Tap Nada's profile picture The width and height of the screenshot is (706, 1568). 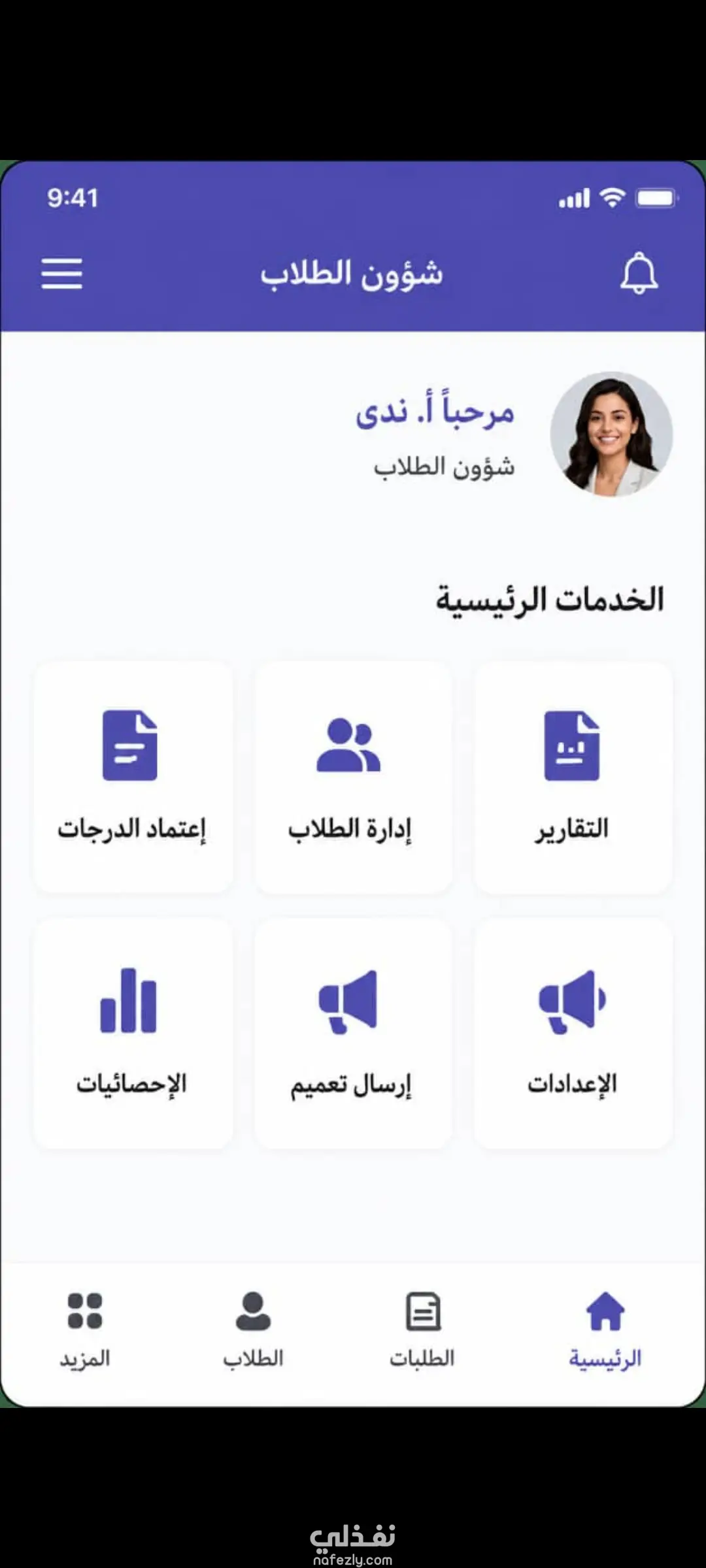[x=611, y=434]
